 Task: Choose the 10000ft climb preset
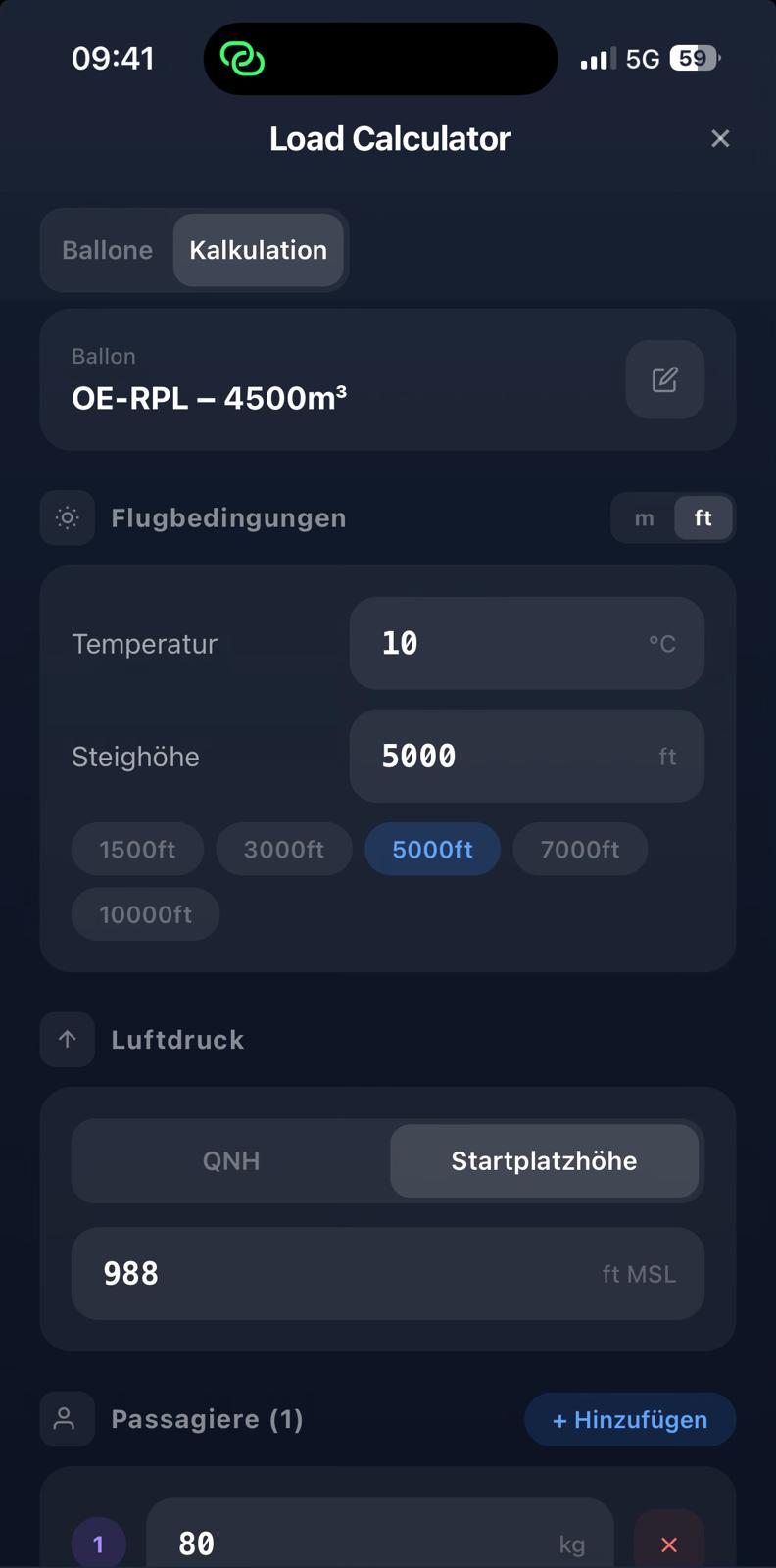click(145, 913)
